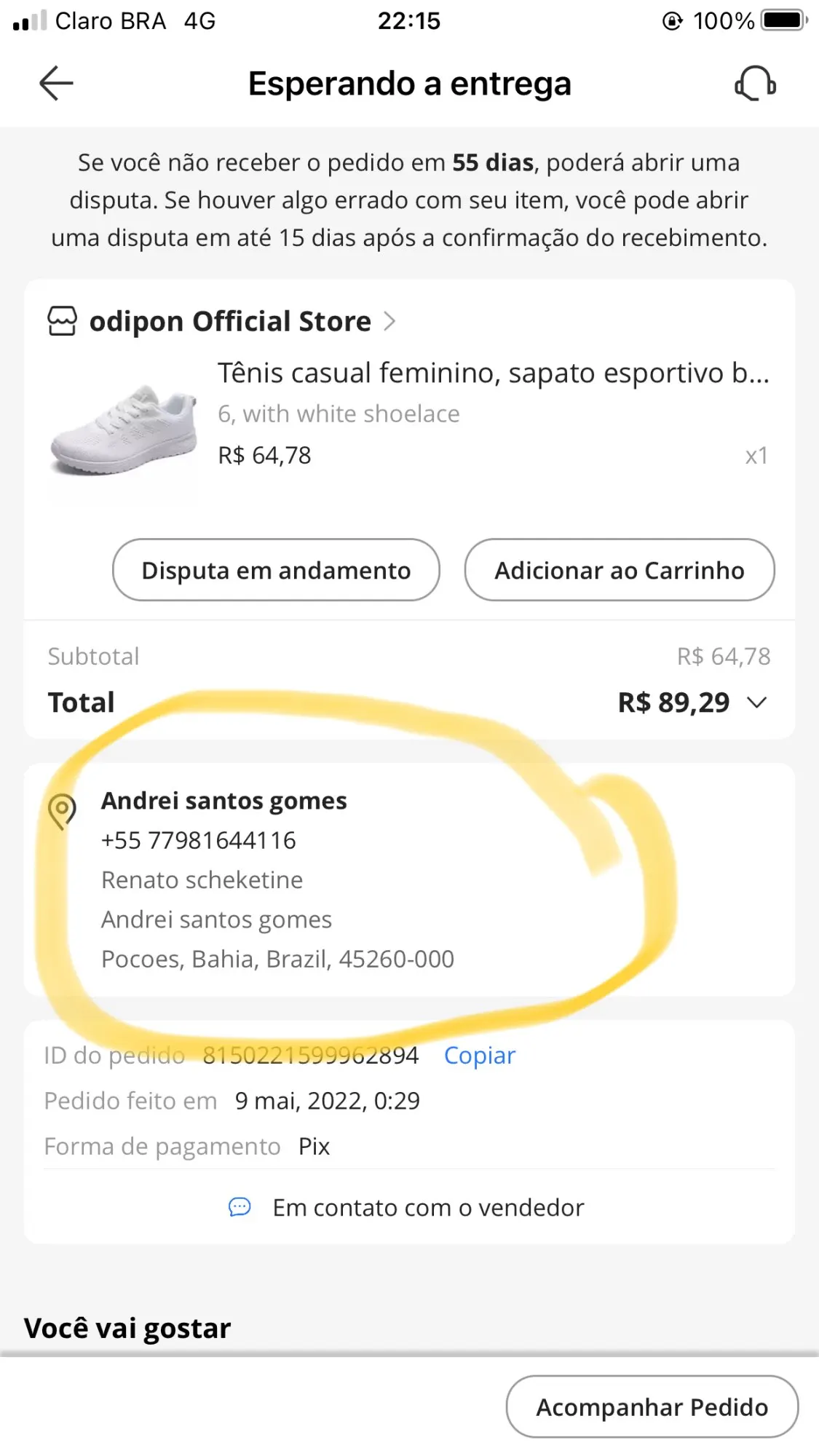Image resolution: width=819 pixels, height=1456 pixels.
Task: Open odipon Official Store page
Action: pyautogui.click(x=230, y=321)
